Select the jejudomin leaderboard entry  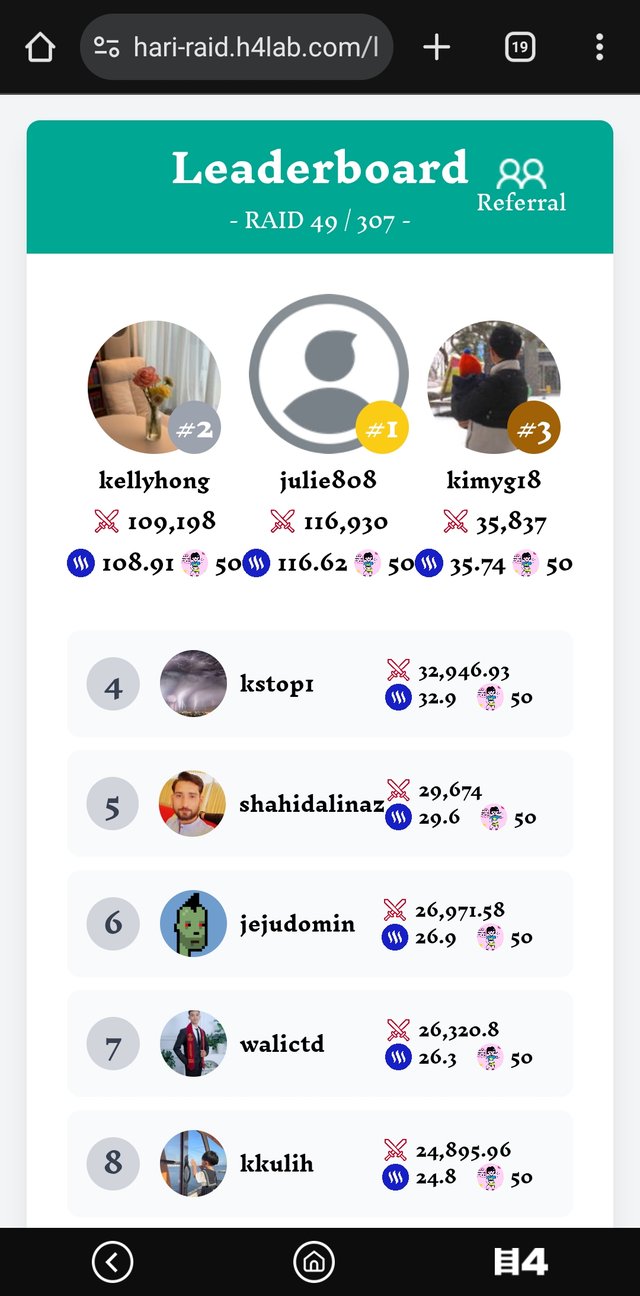click(320, 924)
